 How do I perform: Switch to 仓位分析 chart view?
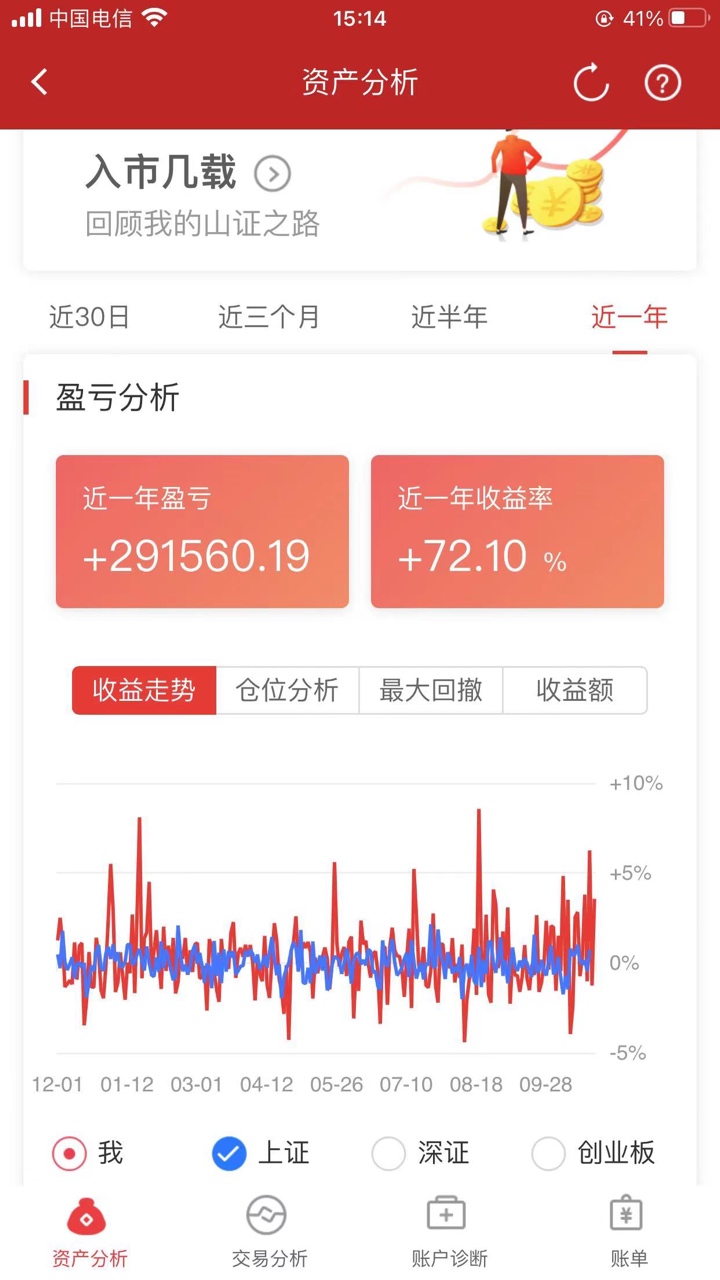point(287,690)
